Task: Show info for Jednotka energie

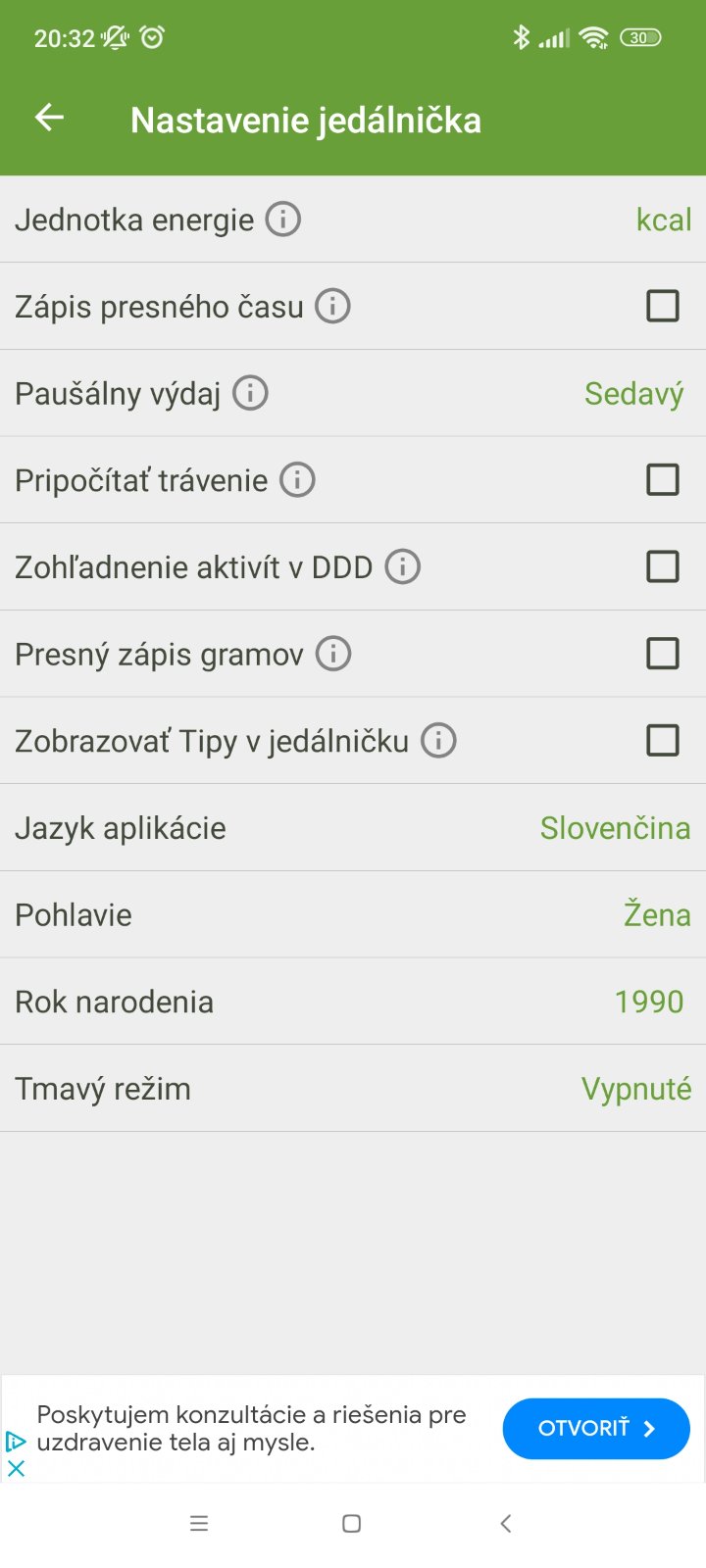Action: point(283,219)
